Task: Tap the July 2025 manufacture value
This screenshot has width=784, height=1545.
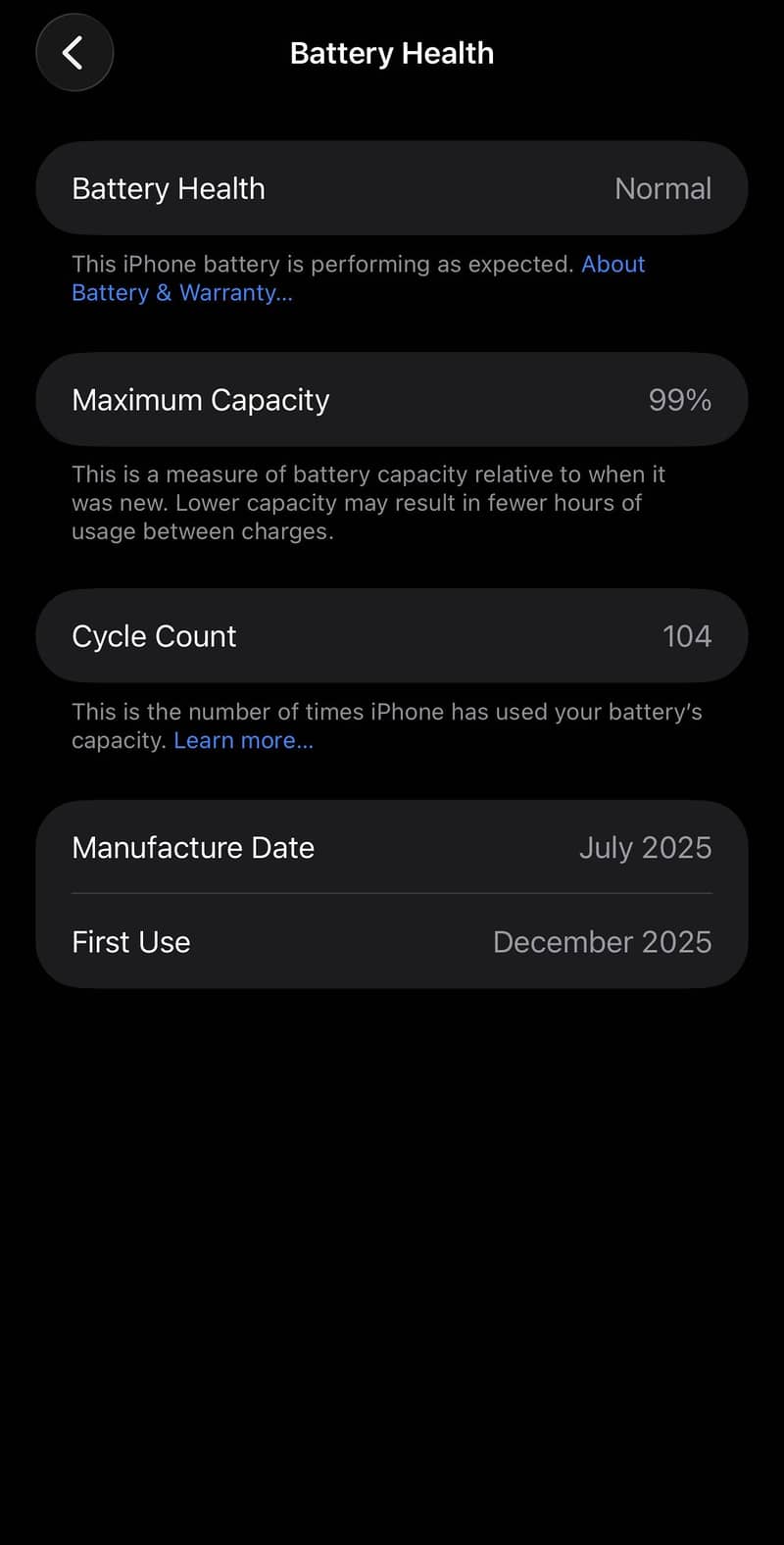Action: (646, 847)
